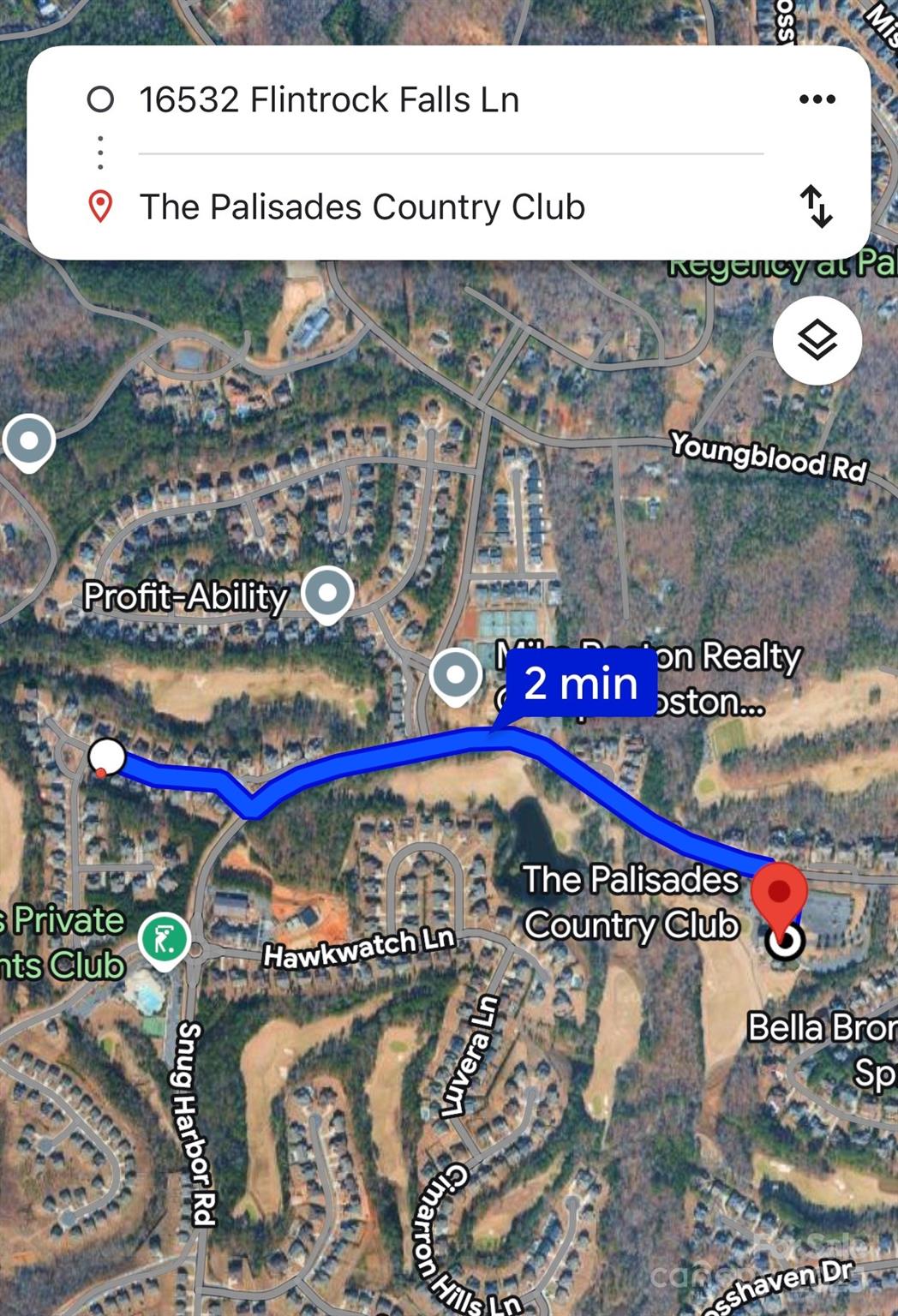Tap the red destination pin
Screen dimensions: 898x1316
pos(779,895)
